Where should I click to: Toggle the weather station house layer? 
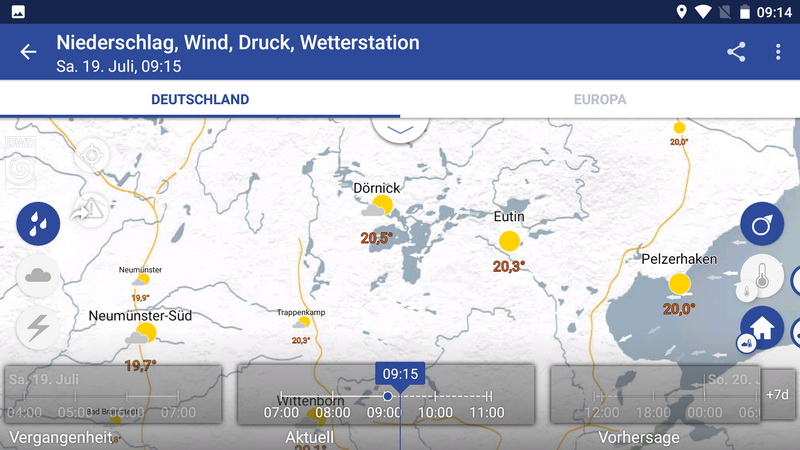coord(762,327)
